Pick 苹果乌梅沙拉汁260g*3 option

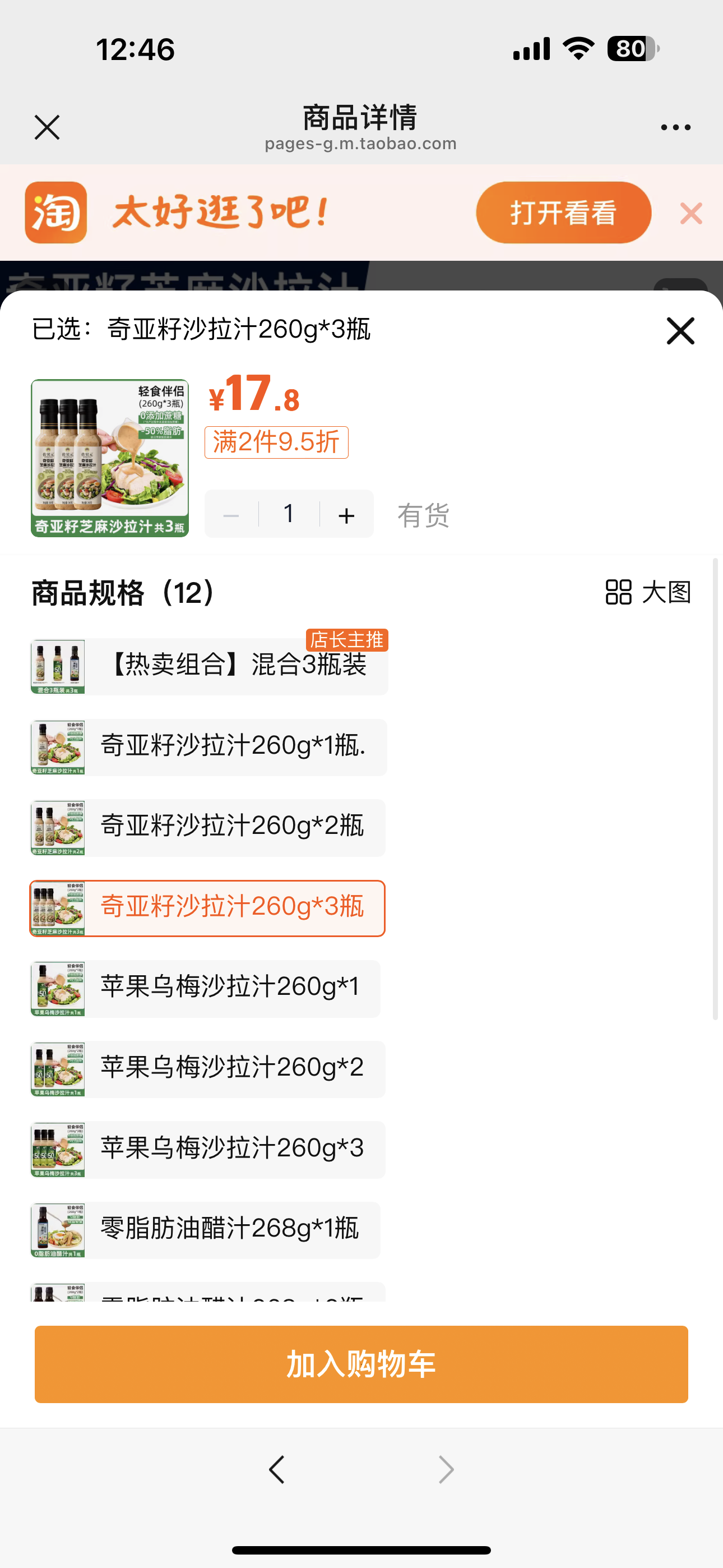pyautogui.click(x=207, y=1149)
